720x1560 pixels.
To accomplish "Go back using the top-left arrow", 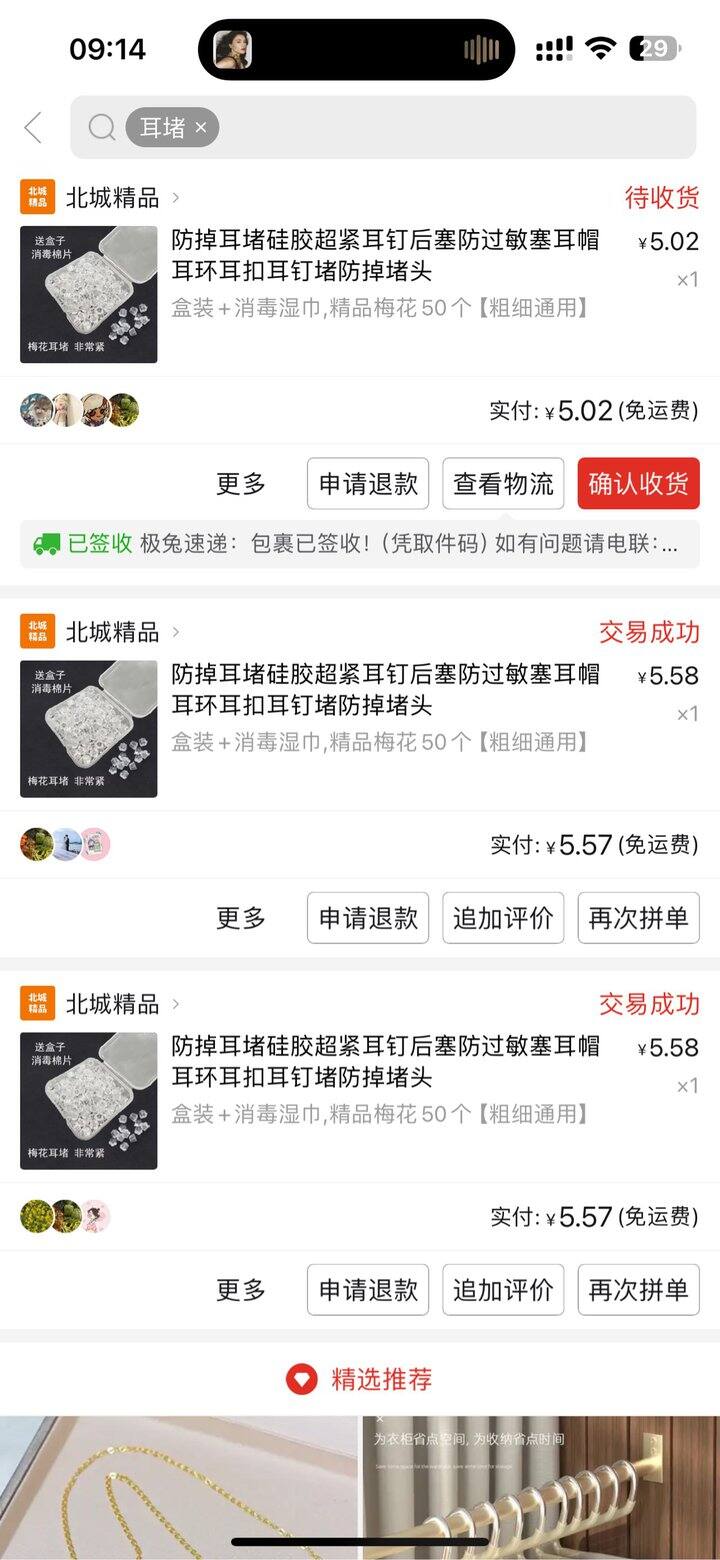I will click(x=33, y=128).
